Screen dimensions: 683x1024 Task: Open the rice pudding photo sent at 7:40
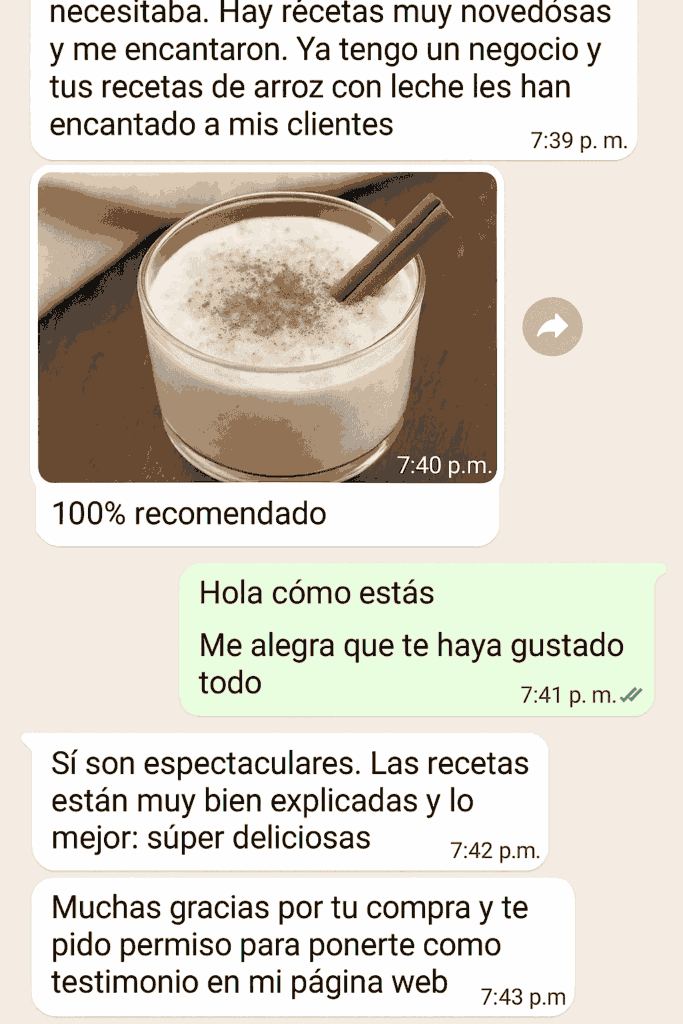[267, 327]
